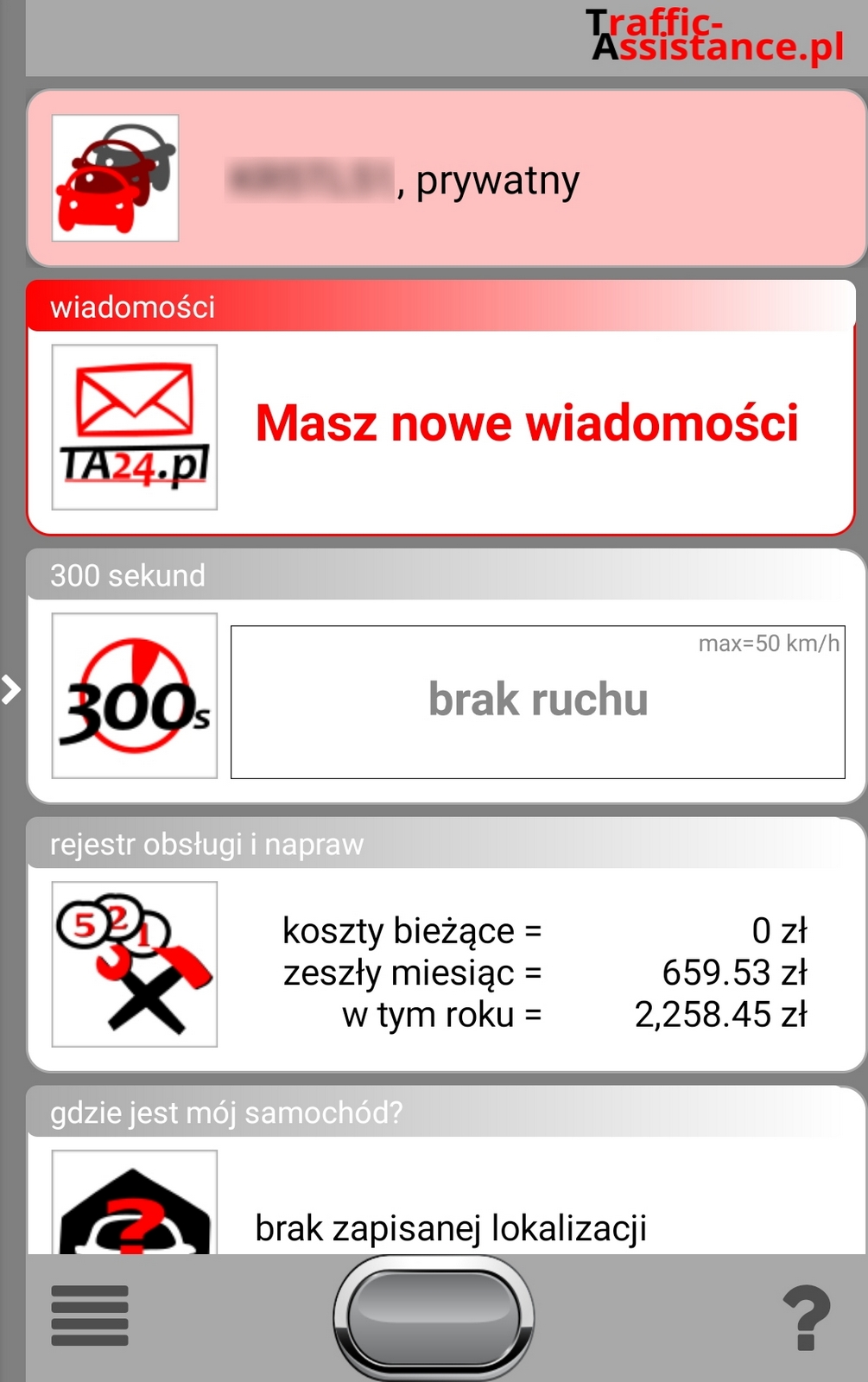Viewport: 868px width, 1382px height.
Task: Open the private vehicle card
Action: (445, 179)
